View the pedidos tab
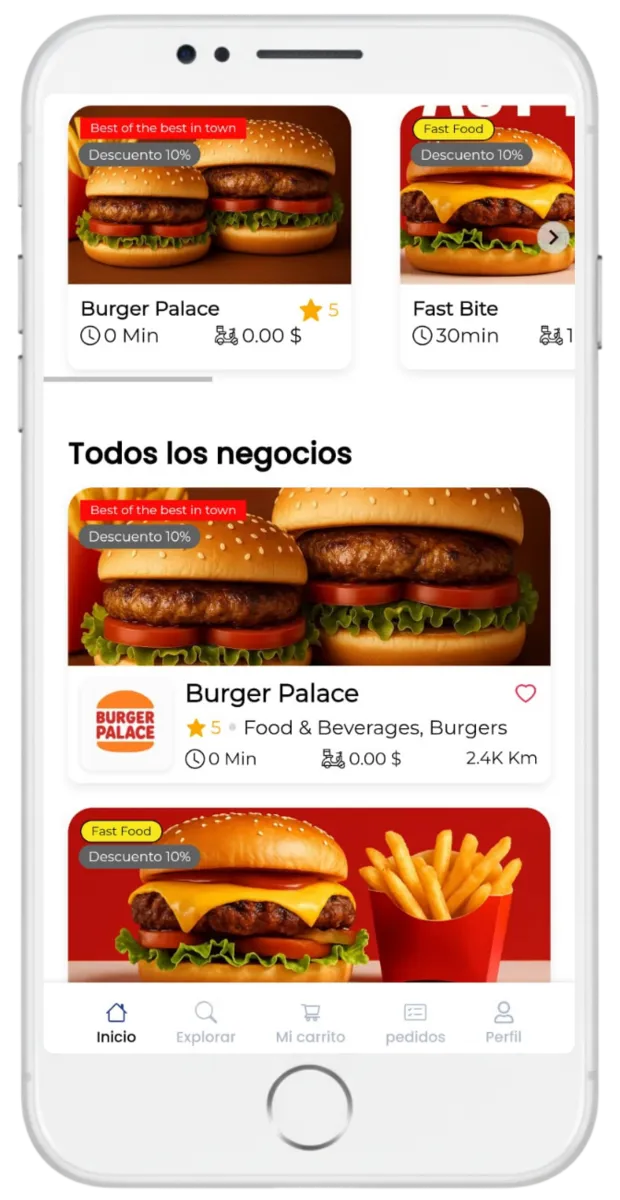 415,1023
